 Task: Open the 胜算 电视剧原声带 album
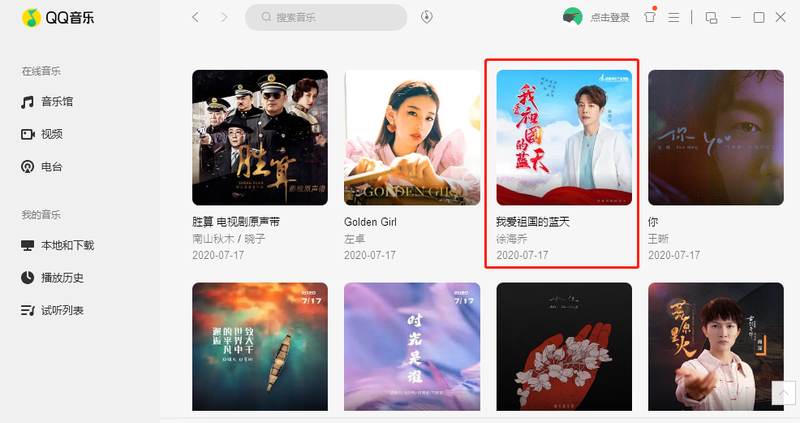tap(260, 137)
